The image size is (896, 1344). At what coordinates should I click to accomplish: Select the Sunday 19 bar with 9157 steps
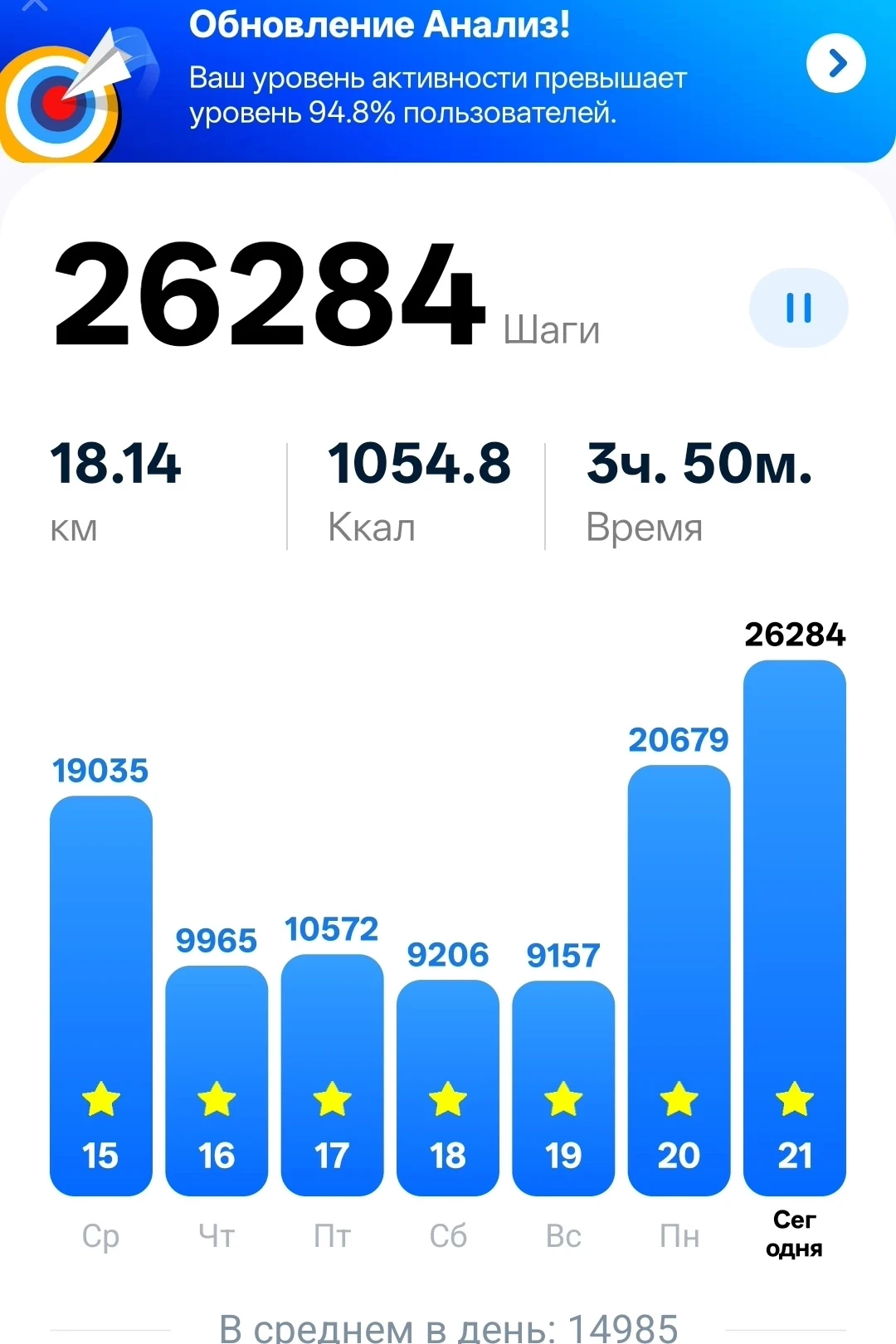pos(563,1087)
